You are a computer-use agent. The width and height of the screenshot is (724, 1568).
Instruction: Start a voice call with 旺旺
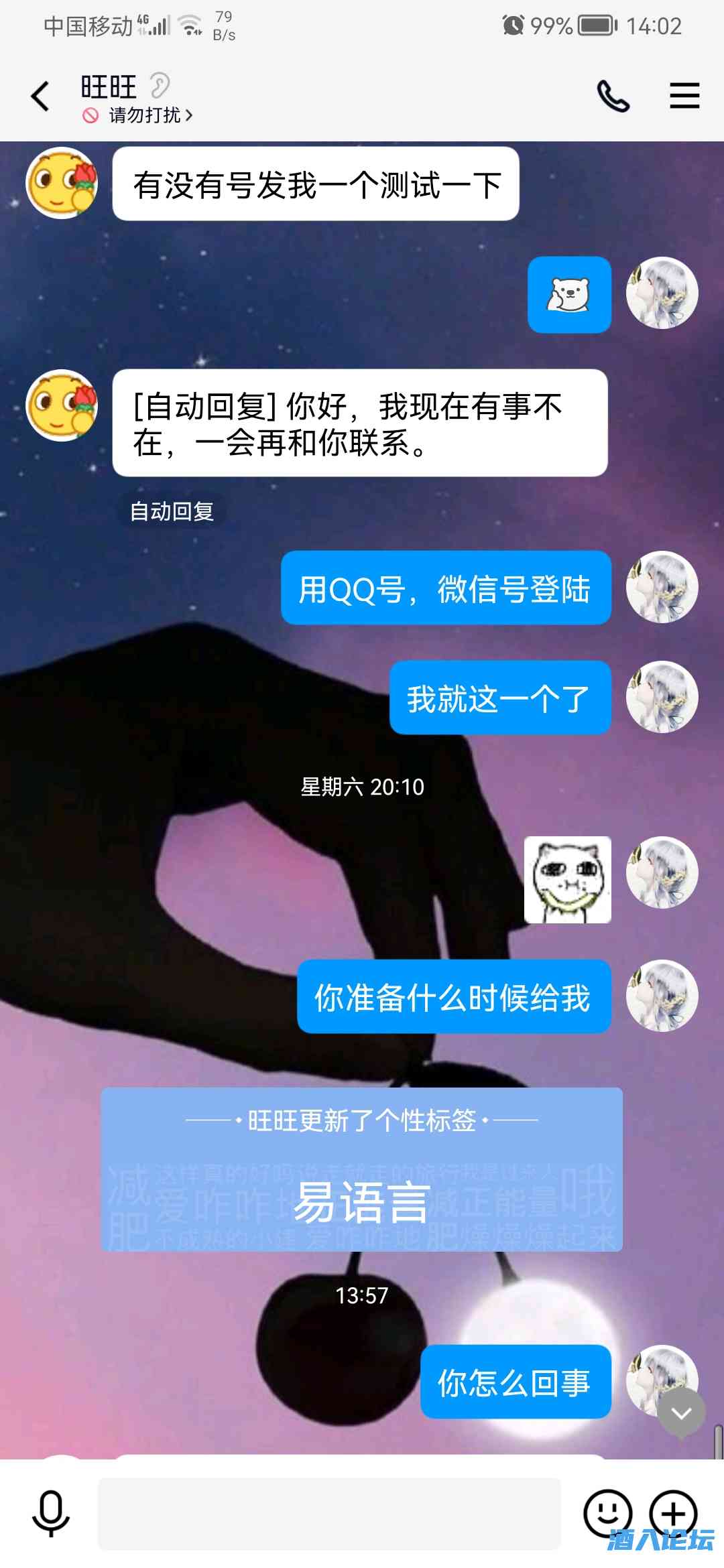pyautogui.click(x=613, y=96)
